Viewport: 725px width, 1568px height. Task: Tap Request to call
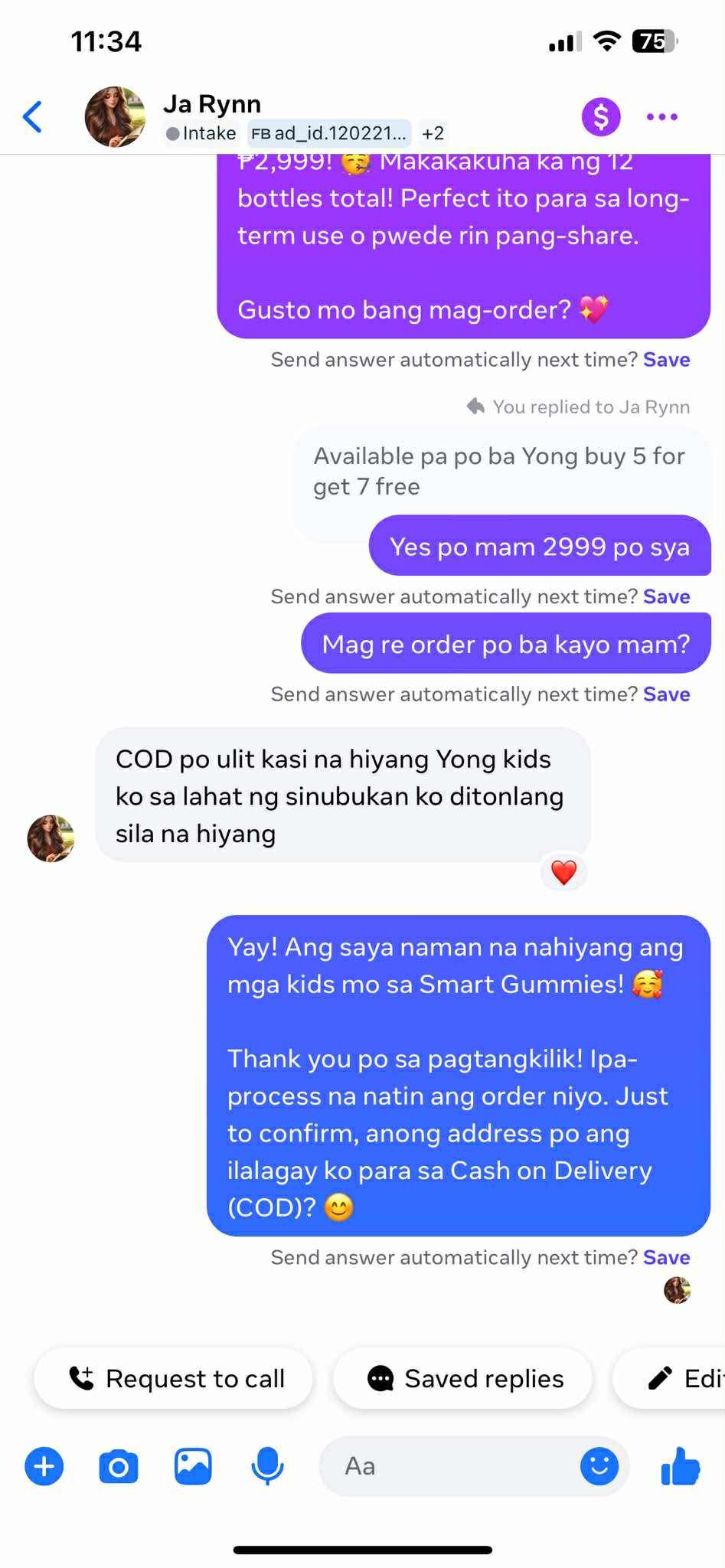[x=175, y=1378]
